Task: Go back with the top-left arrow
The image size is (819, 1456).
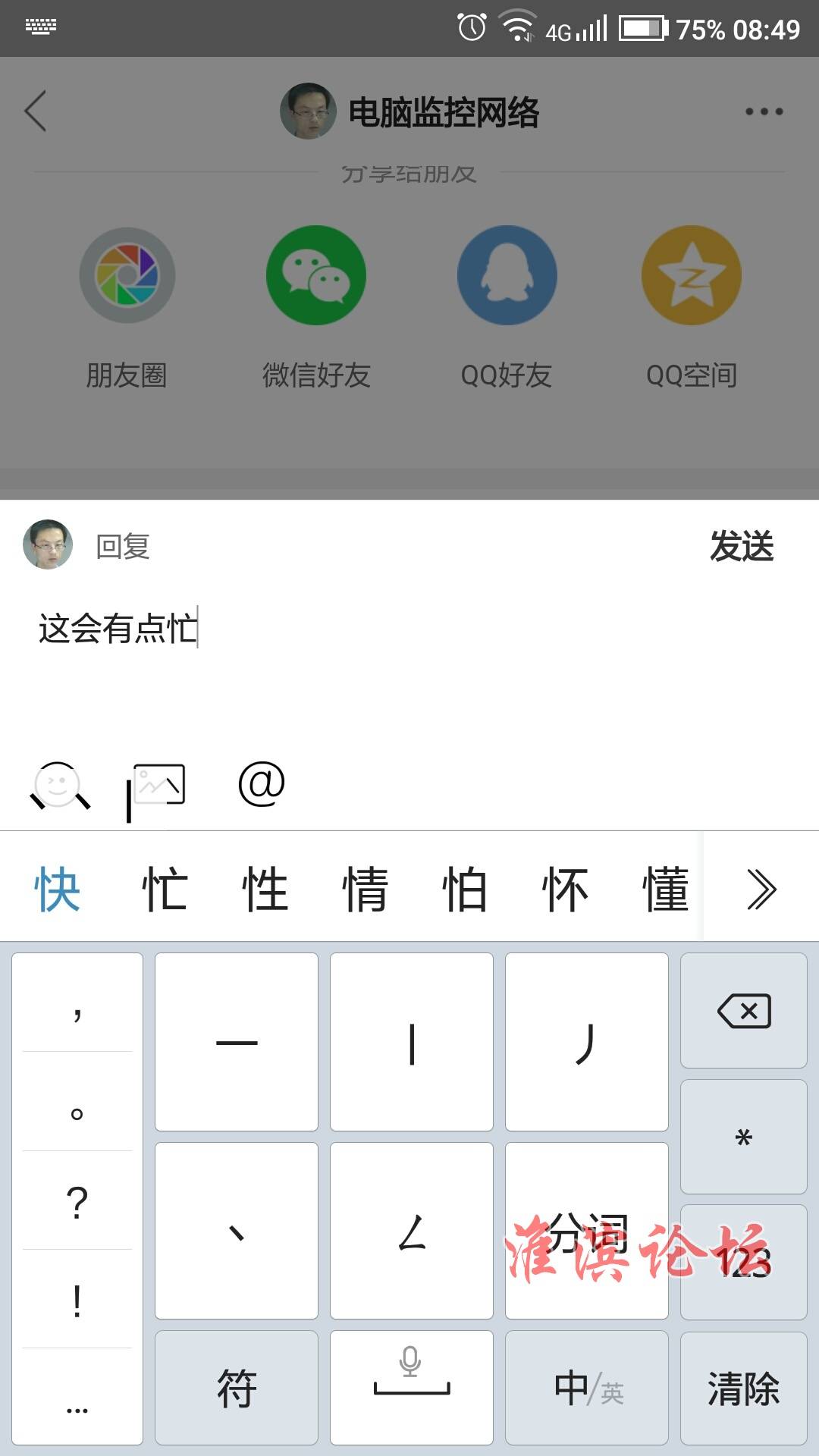Action: point(36,111)
